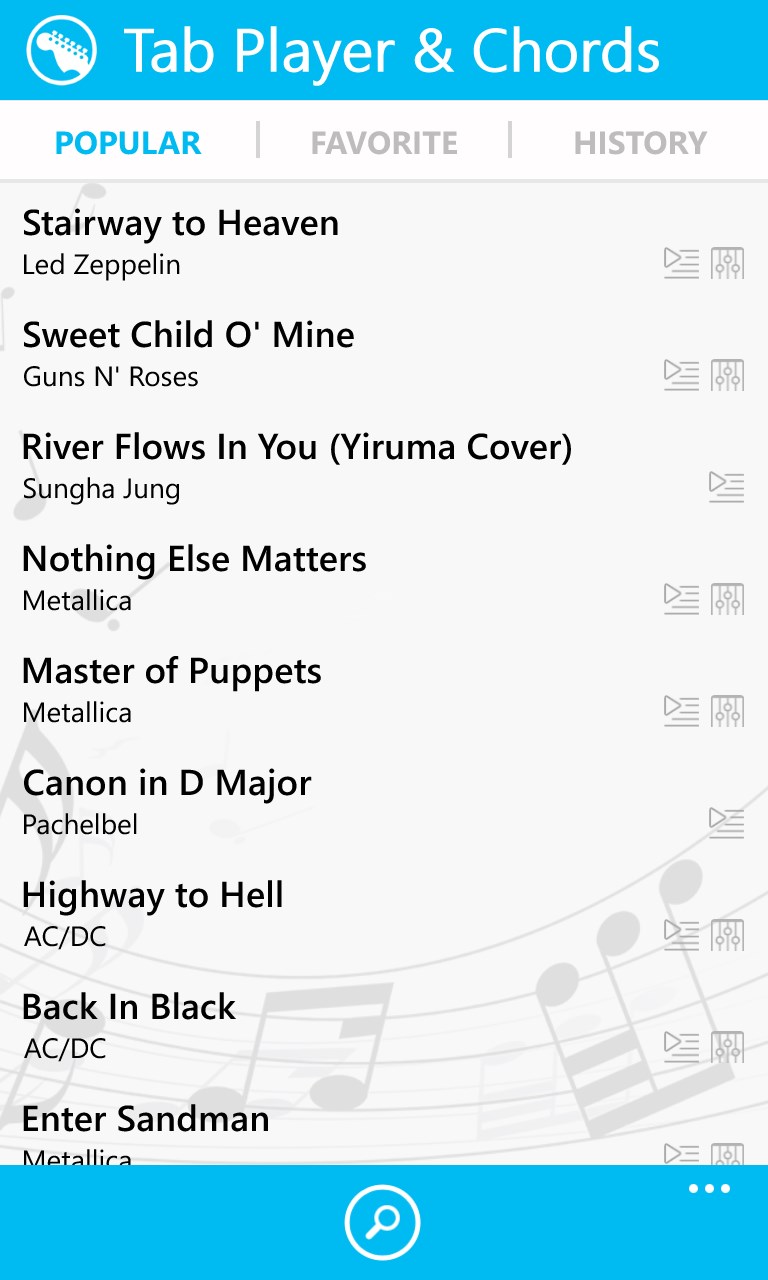The width and height of the screenshot is (768, 1280).
Task: Tap the chords icon for Back In Black
Action: [728, 1047]
